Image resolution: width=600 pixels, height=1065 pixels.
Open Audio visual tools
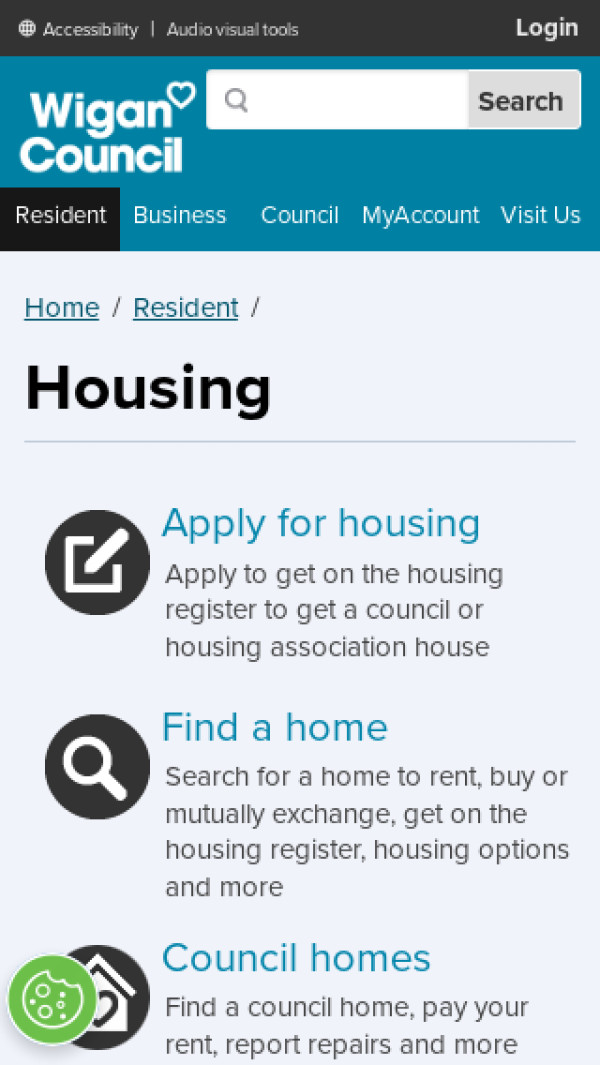click(x=232, y=30)
